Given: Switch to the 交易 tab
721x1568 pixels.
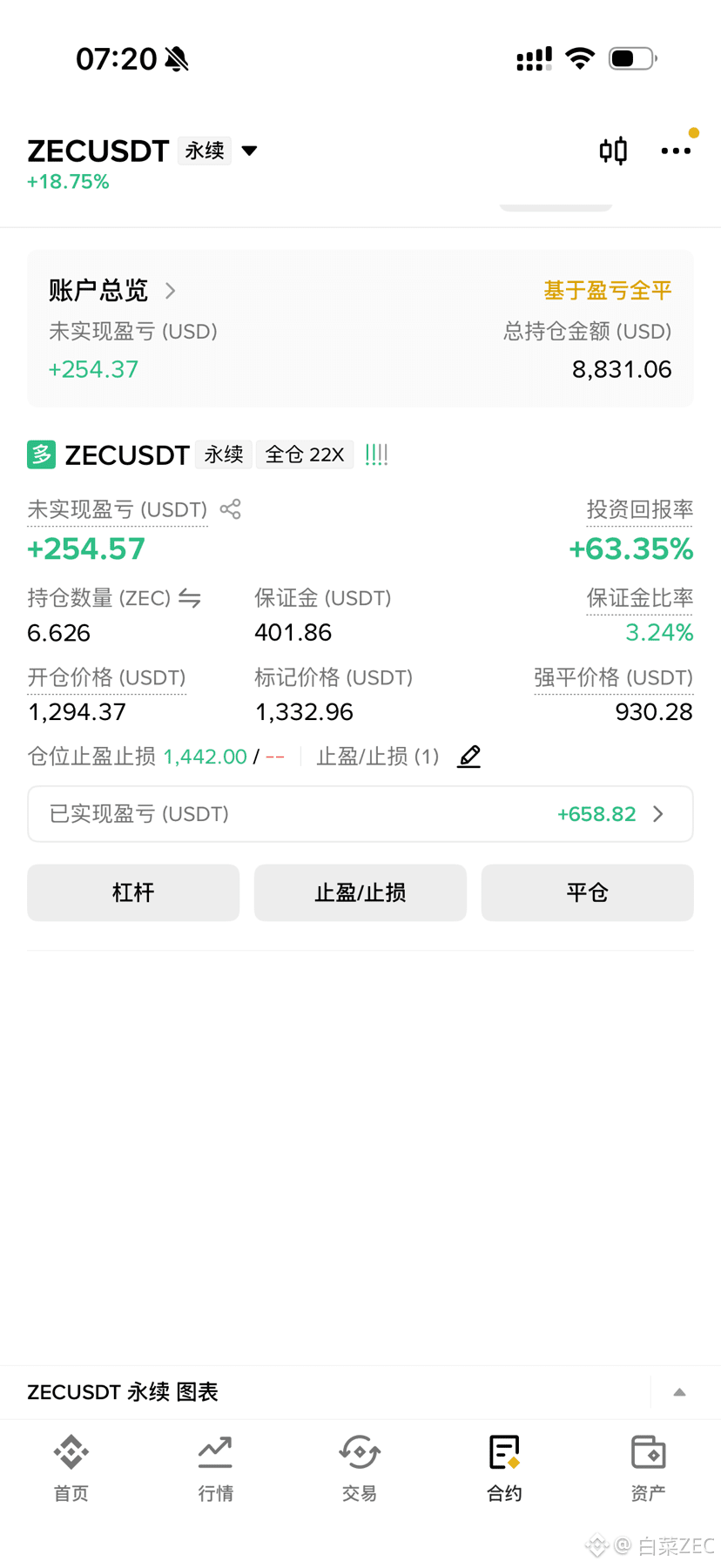Looking at the screenshot, I should click(x=360, y=1468).
